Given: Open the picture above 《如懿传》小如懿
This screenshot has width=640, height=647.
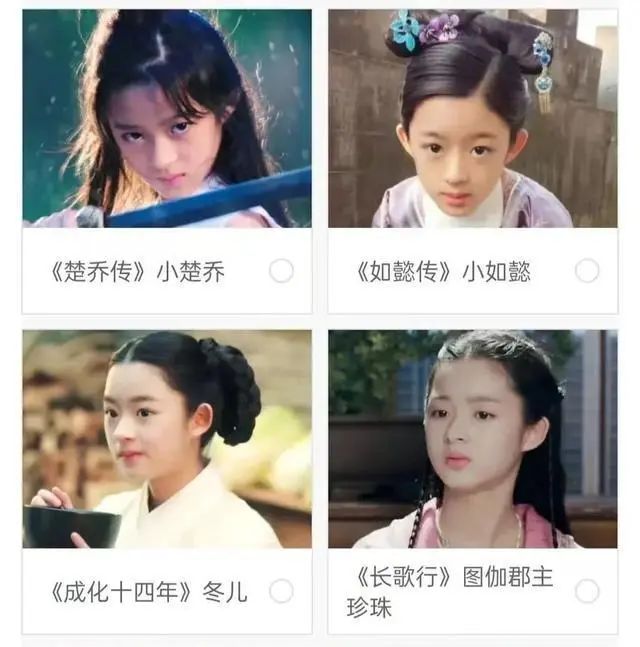Looking at the screenshot, I should [472, 119].
